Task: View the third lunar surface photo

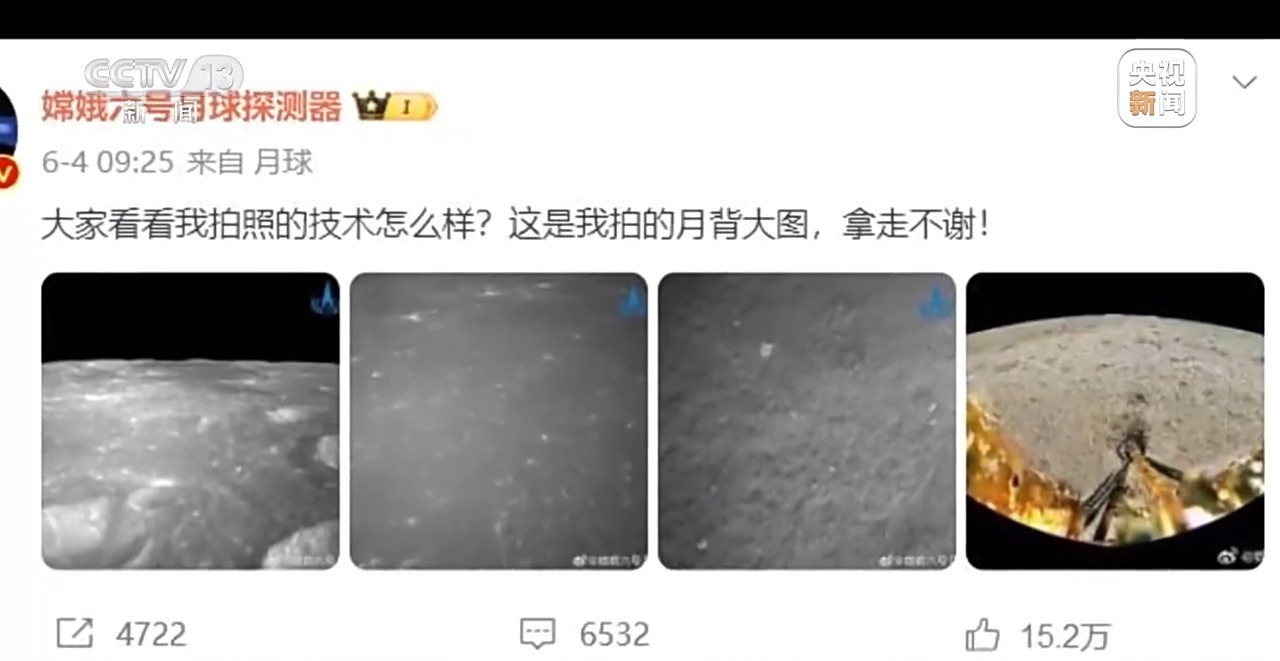Action: pyautogui.click(x=806, y=421)
